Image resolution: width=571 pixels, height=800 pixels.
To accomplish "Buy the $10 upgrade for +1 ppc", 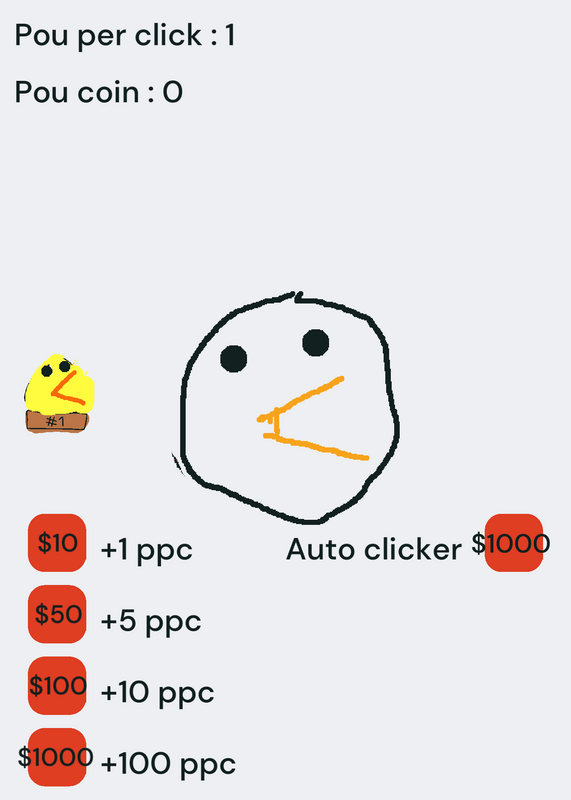I will [57, 542].
